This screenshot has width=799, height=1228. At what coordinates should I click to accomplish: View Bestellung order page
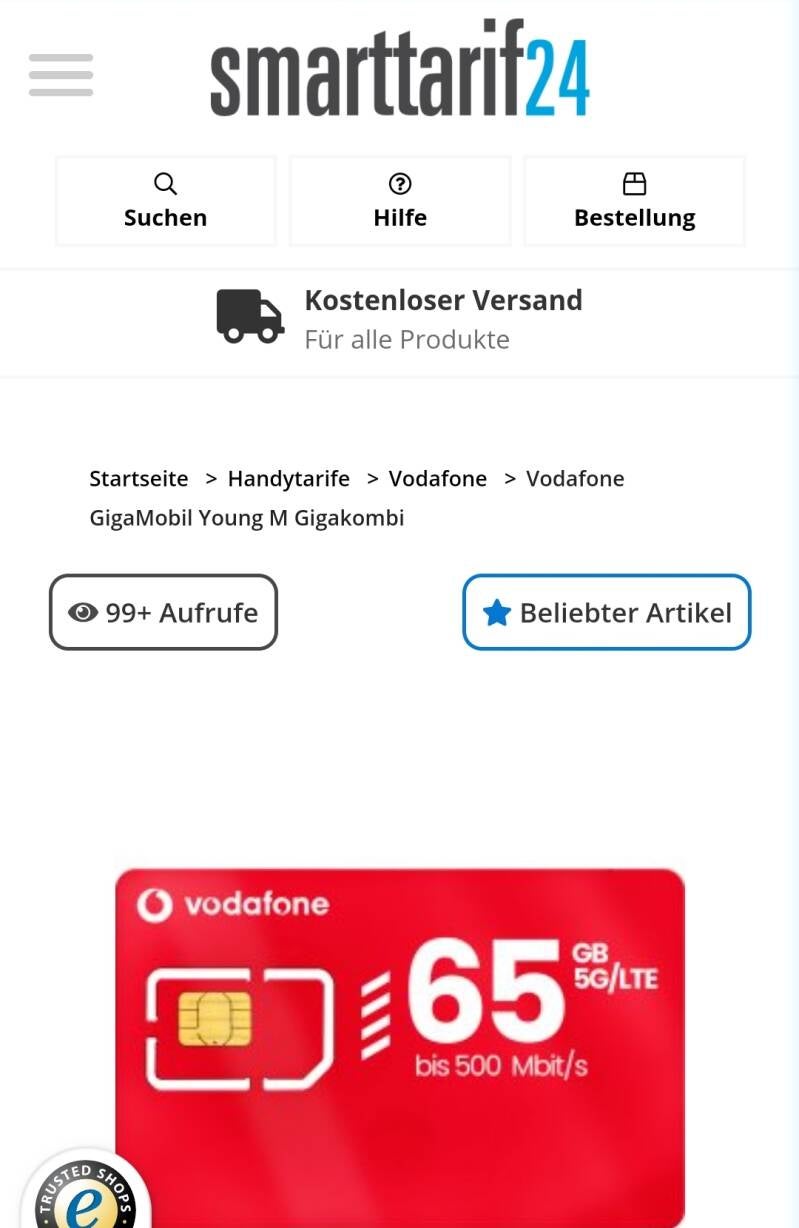[x=634, y=201]
